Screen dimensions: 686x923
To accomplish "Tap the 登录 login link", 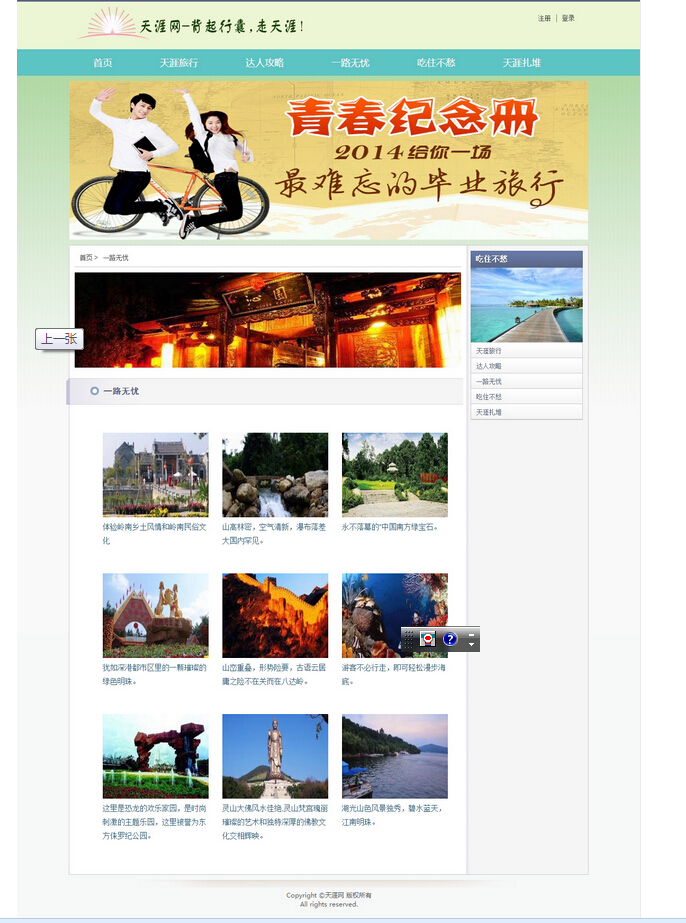I will pos(568,18).
